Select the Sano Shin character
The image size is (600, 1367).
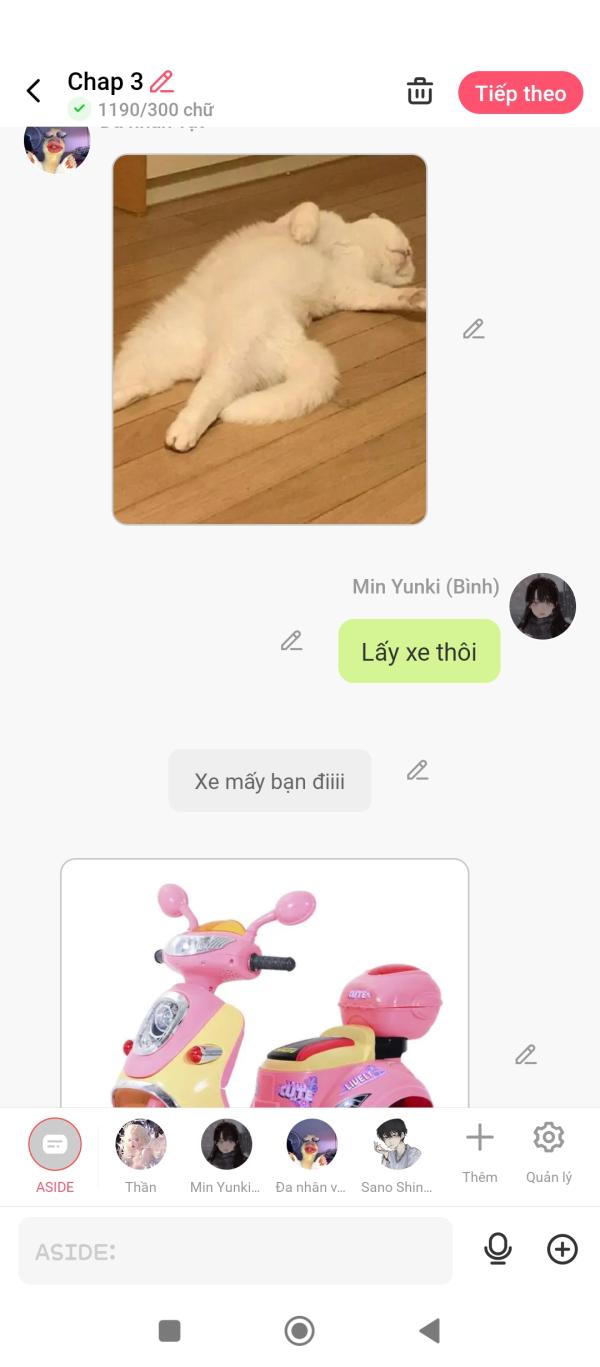click(397, 1156)
